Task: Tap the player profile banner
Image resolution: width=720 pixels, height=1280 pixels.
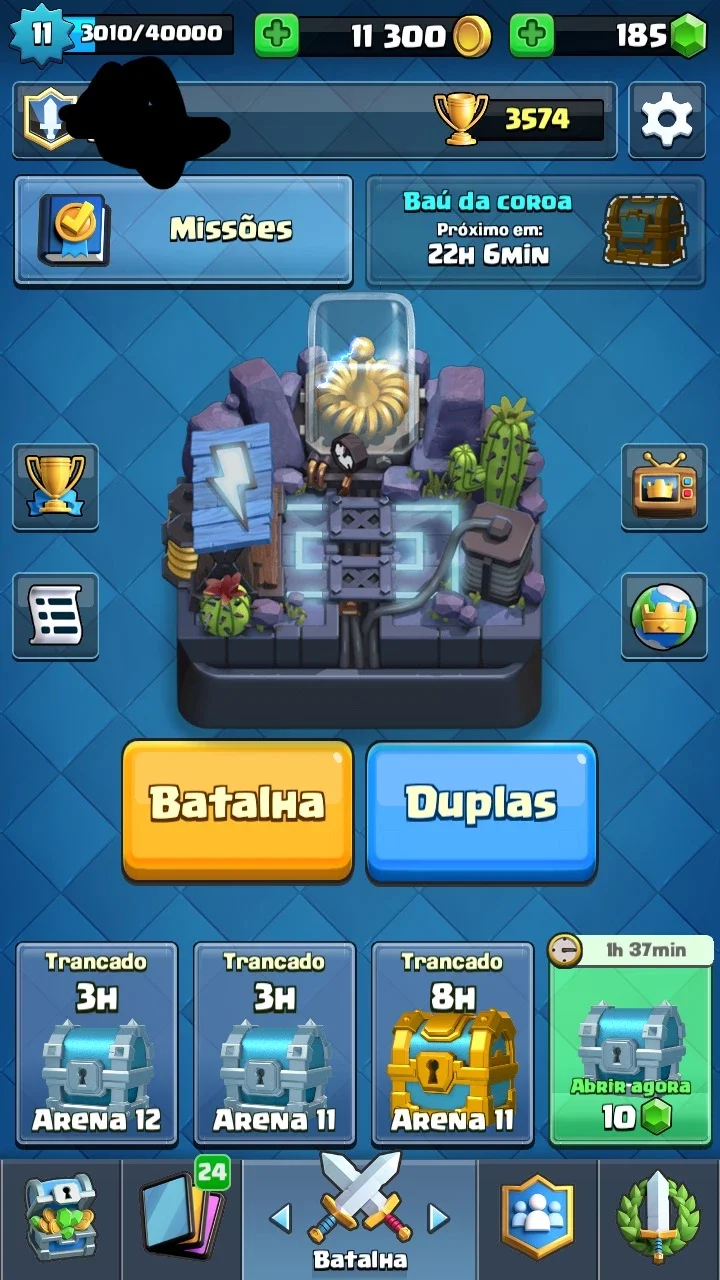Action: tap(314, 120)
